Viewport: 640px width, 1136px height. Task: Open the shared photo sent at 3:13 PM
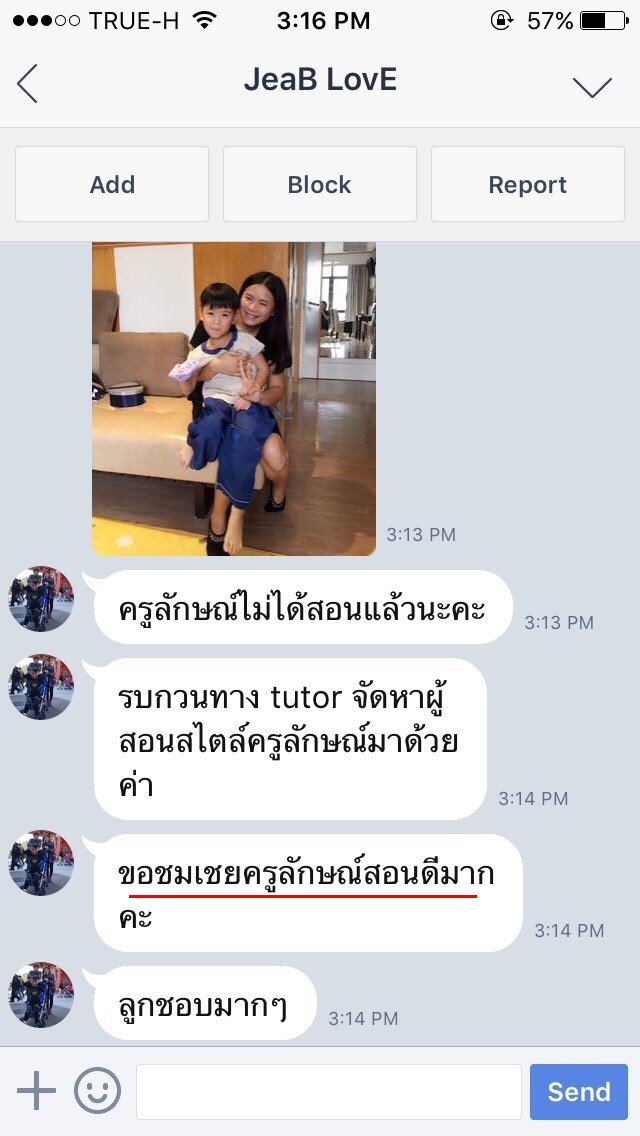(234, 398)
